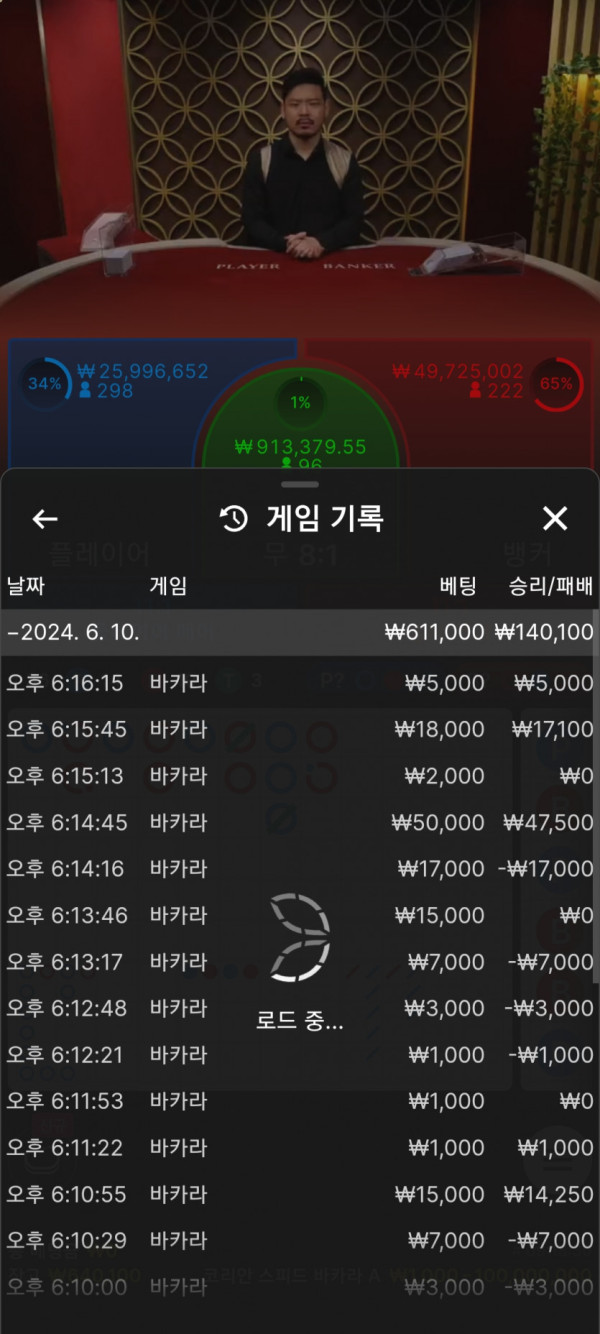The width and height of the screenshot is (600, 1334).
Task: Go back from the game history panel
Action: [45, 518]
